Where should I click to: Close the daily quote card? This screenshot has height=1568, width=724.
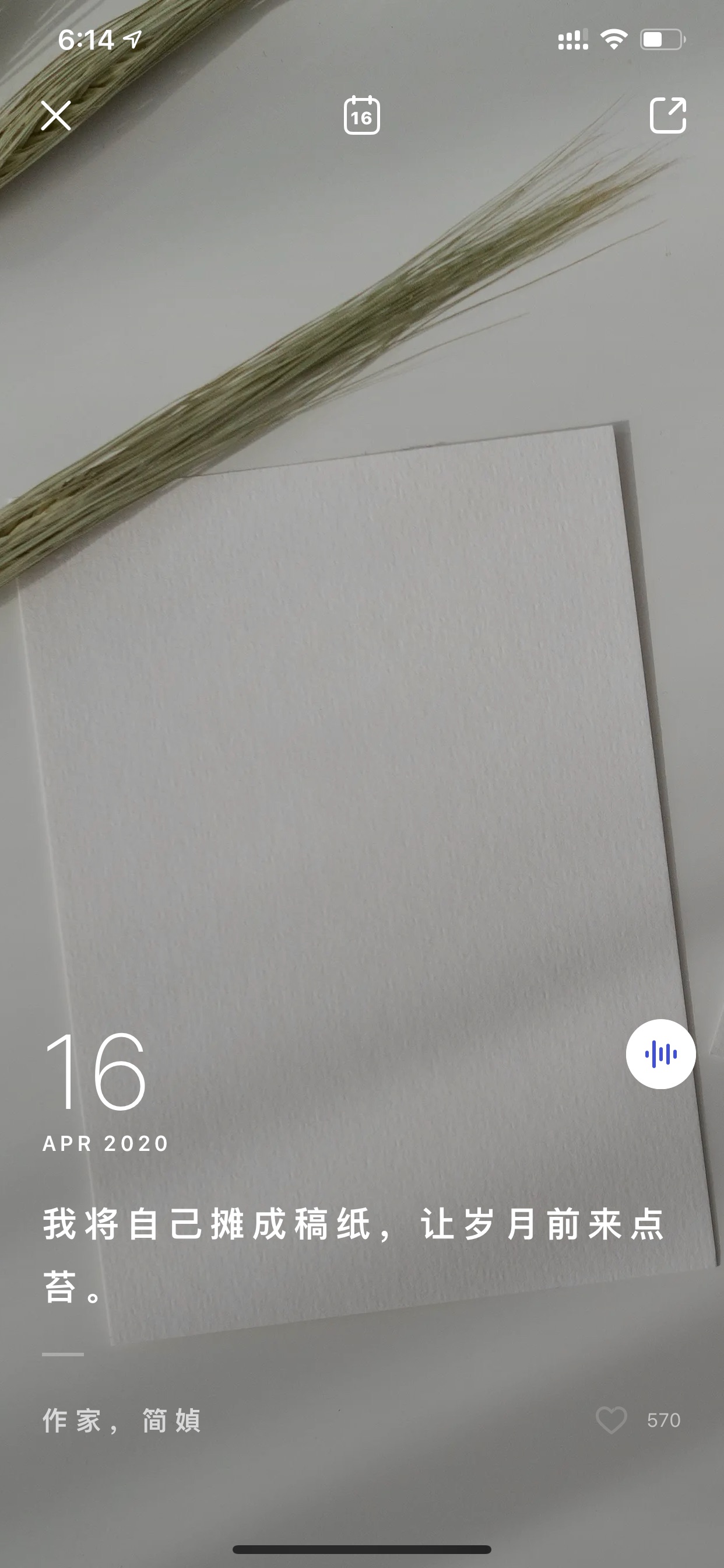point(56,116)
